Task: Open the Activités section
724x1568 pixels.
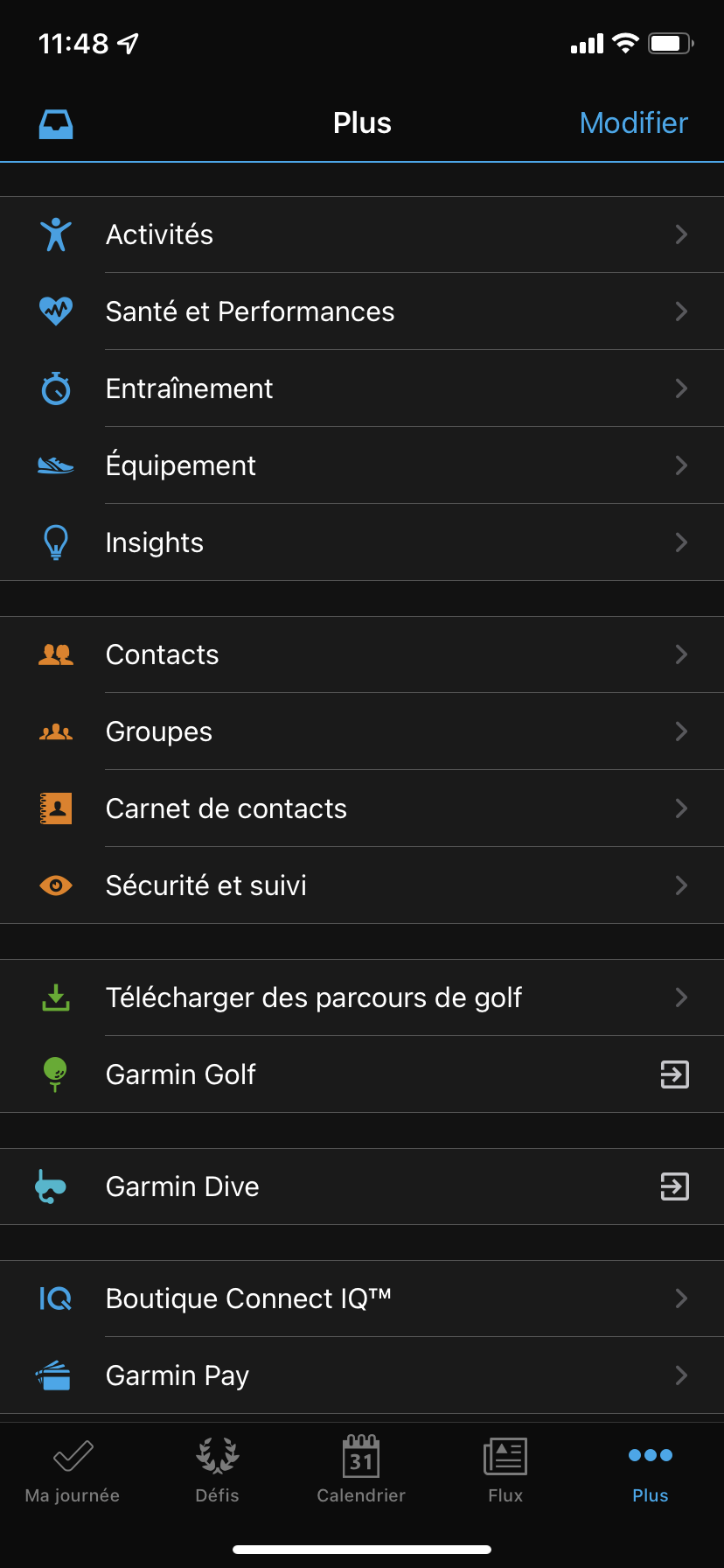Action: coord(362,234)
